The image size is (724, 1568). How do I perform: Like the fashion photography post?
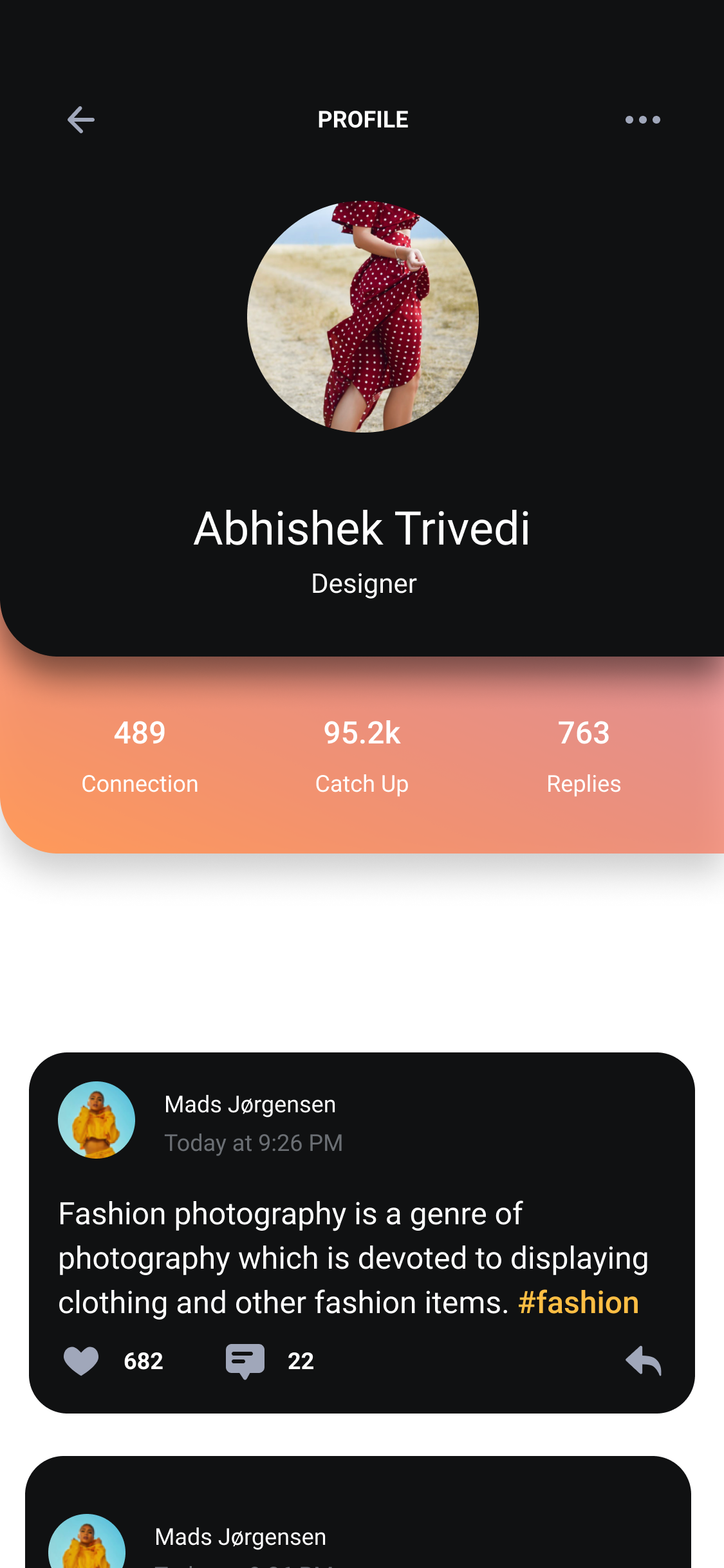point(81,1361)
